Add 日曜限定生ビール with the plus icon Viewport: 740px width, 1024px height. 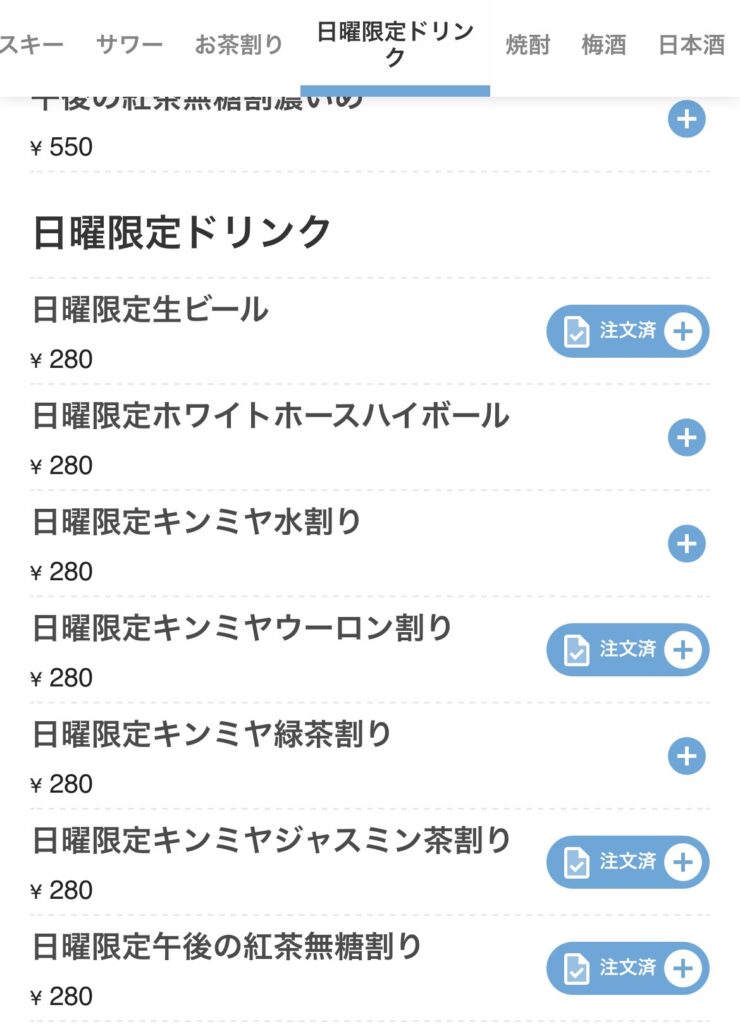click(686, 330)
